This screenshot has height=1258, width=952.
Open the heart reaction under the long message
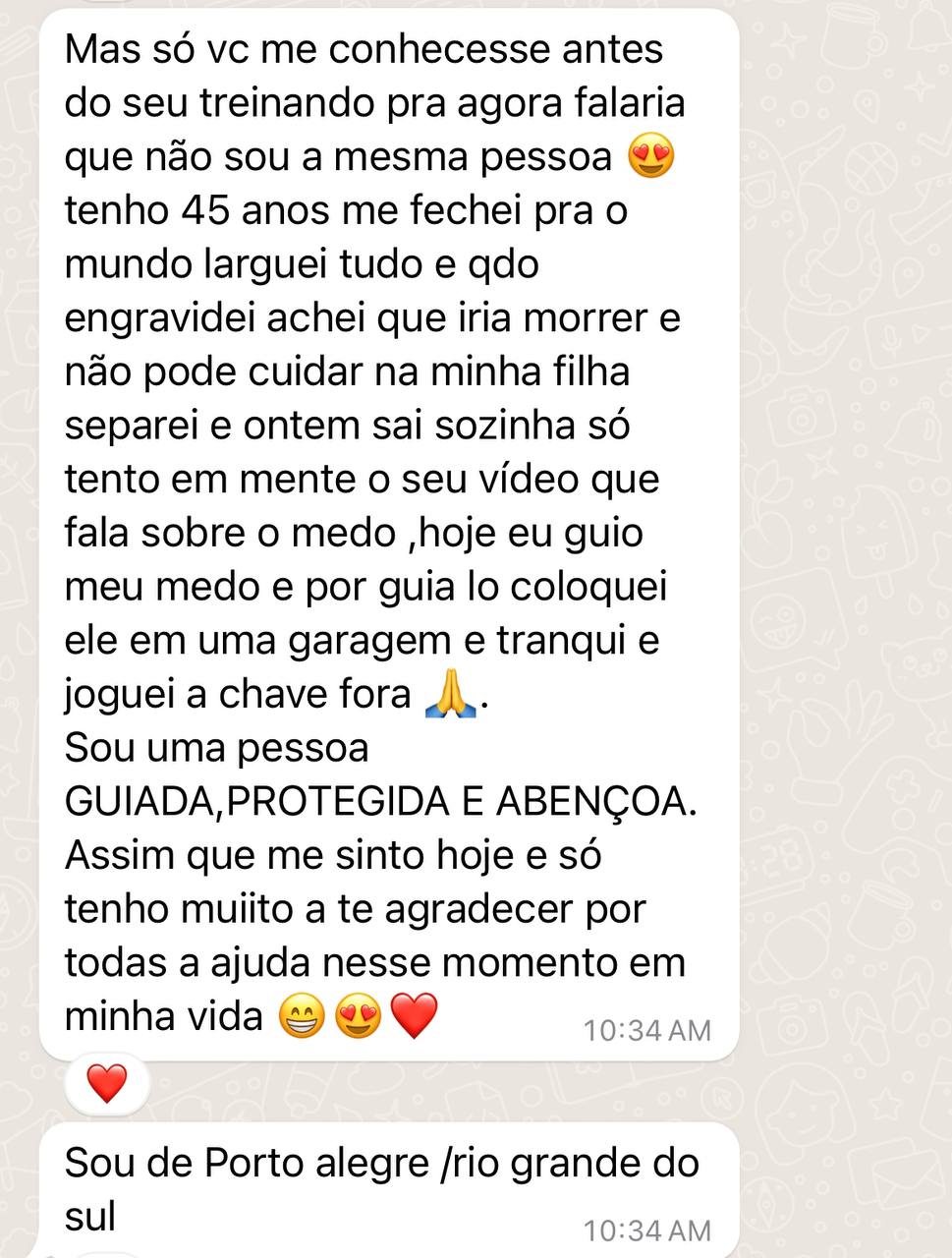point(107,1083)
